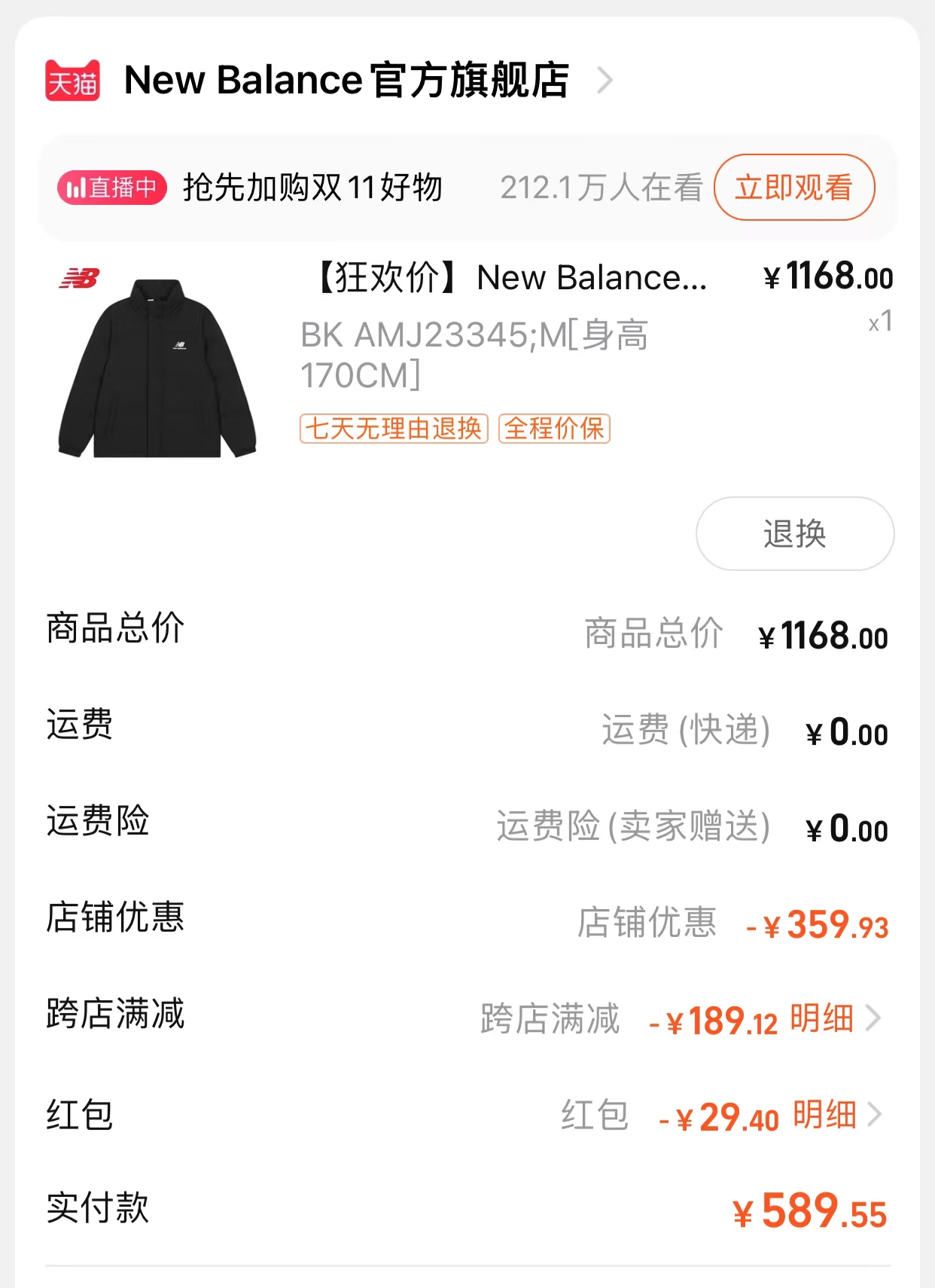Tap 立即观看 to watch the livestream
935x1288 pixels.
(793, 188)
